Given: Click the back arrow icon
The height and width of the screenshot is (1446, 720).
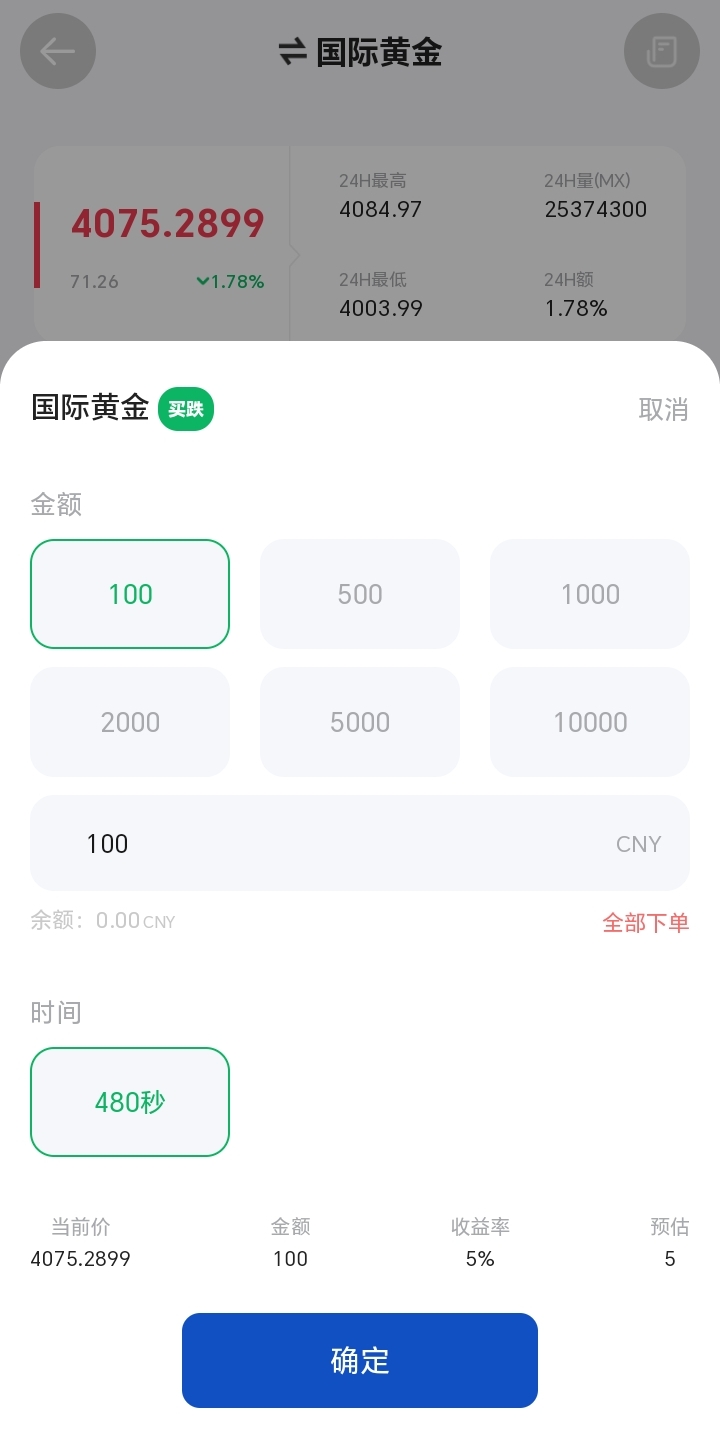Looking at the screenshot, I should (x=57, y=51).
